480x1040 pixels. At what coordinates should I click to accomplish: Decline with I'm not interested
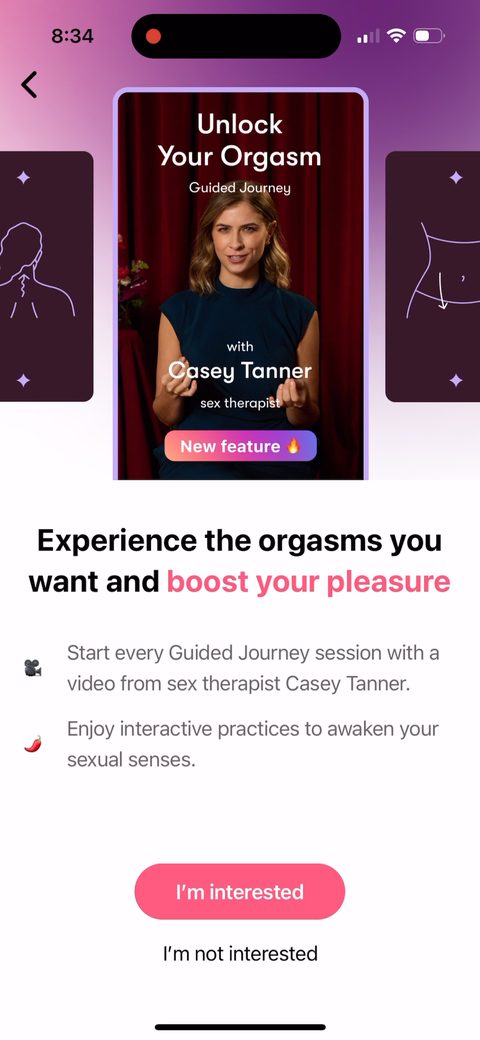click(x=240, y=954)
